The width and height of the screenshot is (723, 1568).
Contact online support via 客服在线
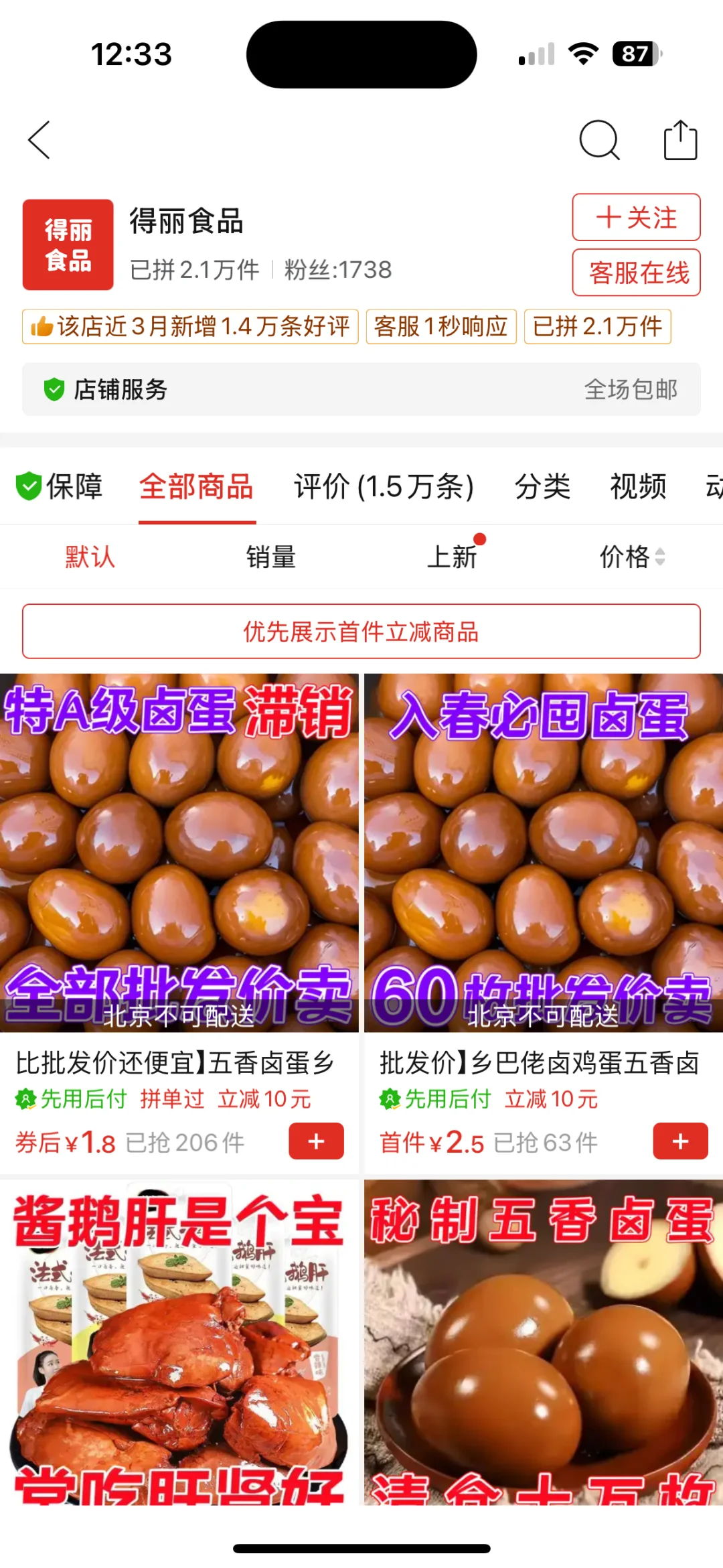(636, 273)
